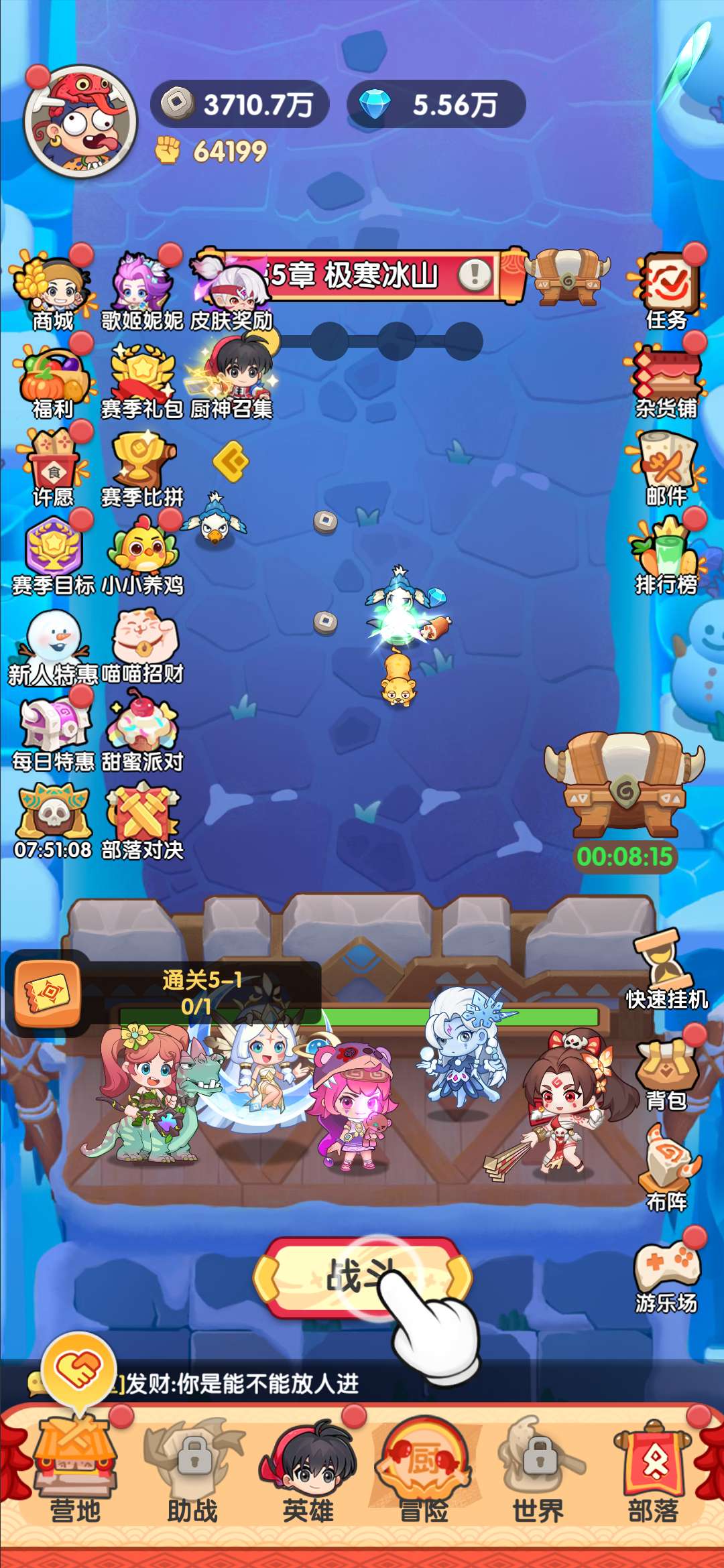Viewport: 724px width, 1568px height.
Task: Open the 福利 welfare rewards
Action: pos(52,380)
